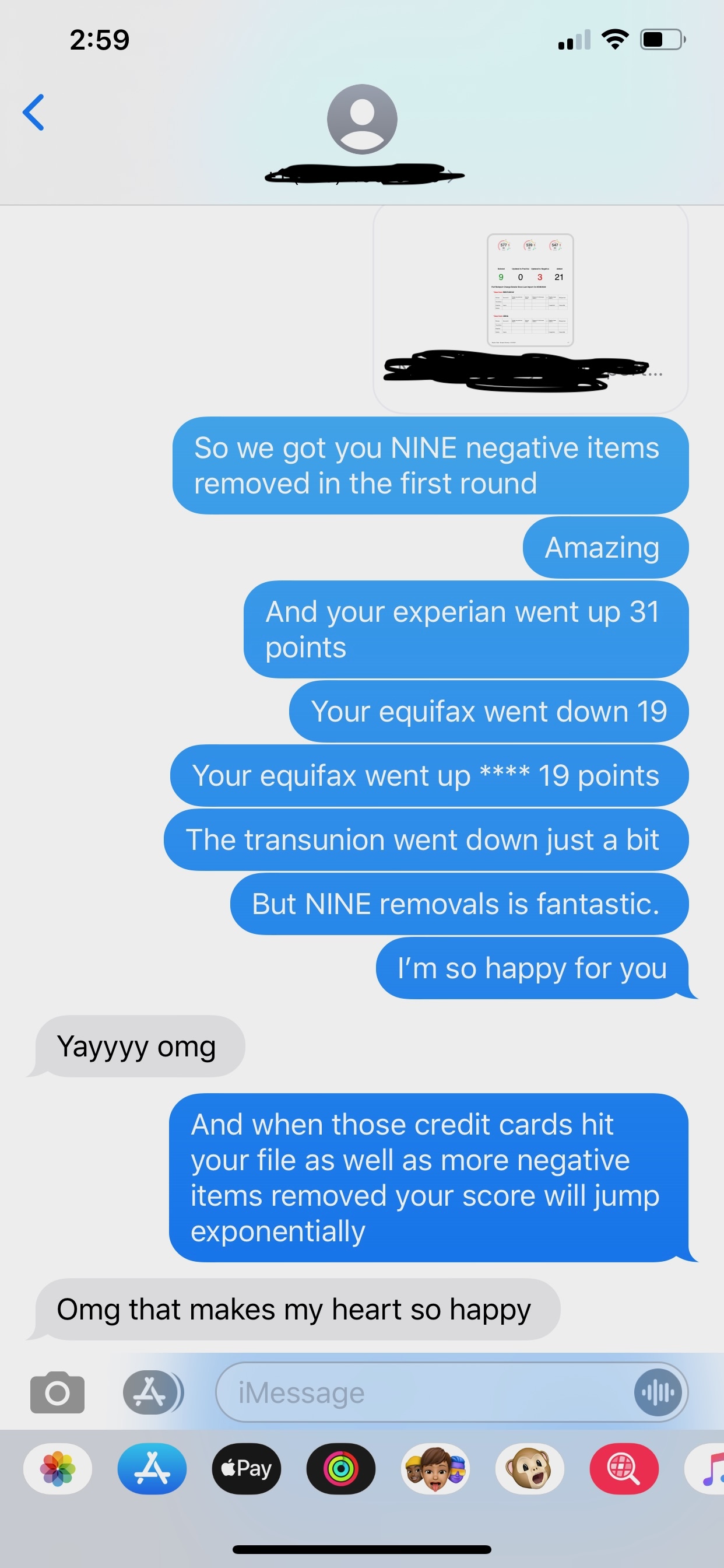Open Apple Pay in the app strip
Screen dimensions: 724x1568
[x=247, y=1469]
